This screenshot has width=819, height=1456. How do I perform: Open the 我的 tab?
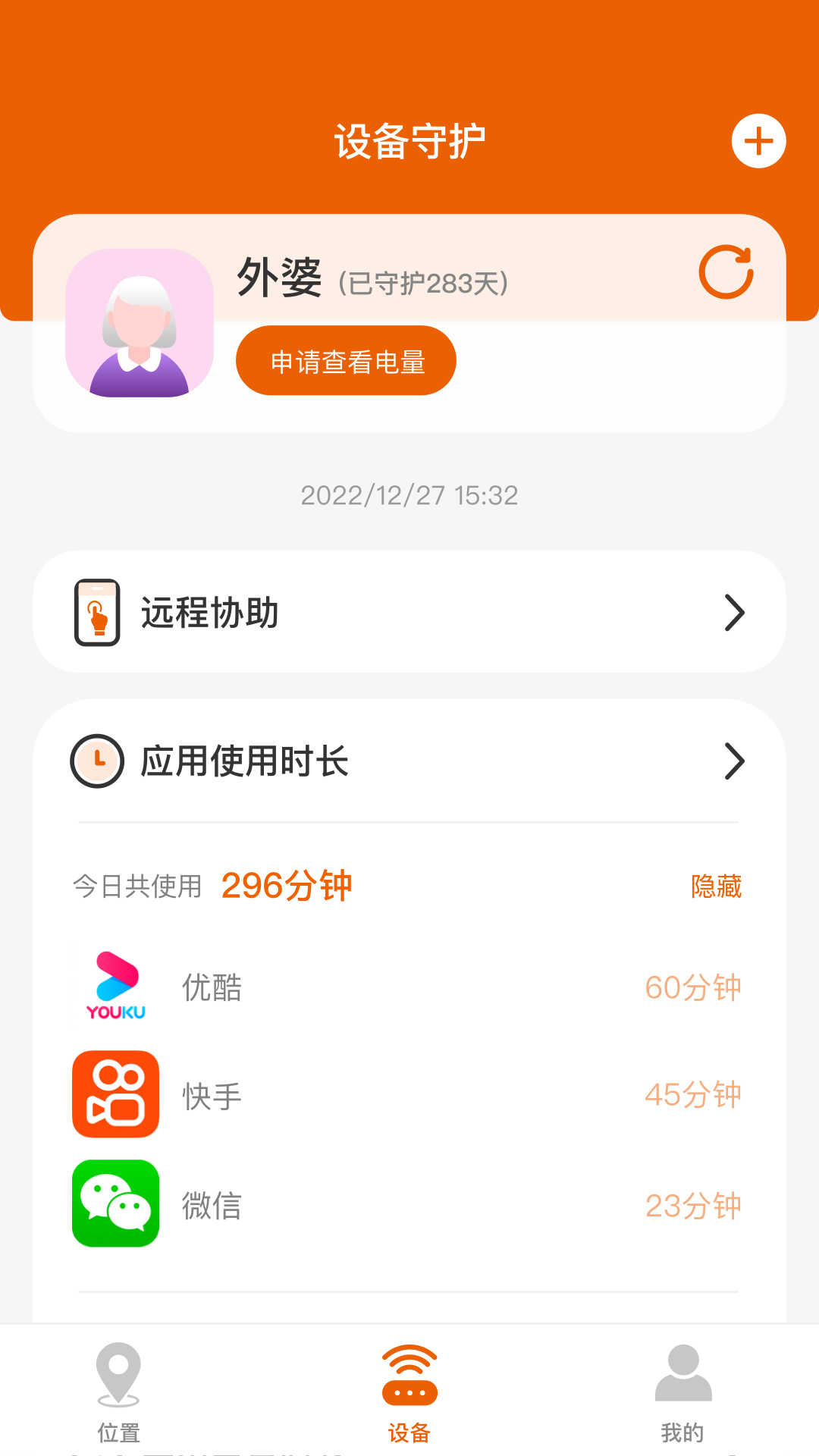682,1399
